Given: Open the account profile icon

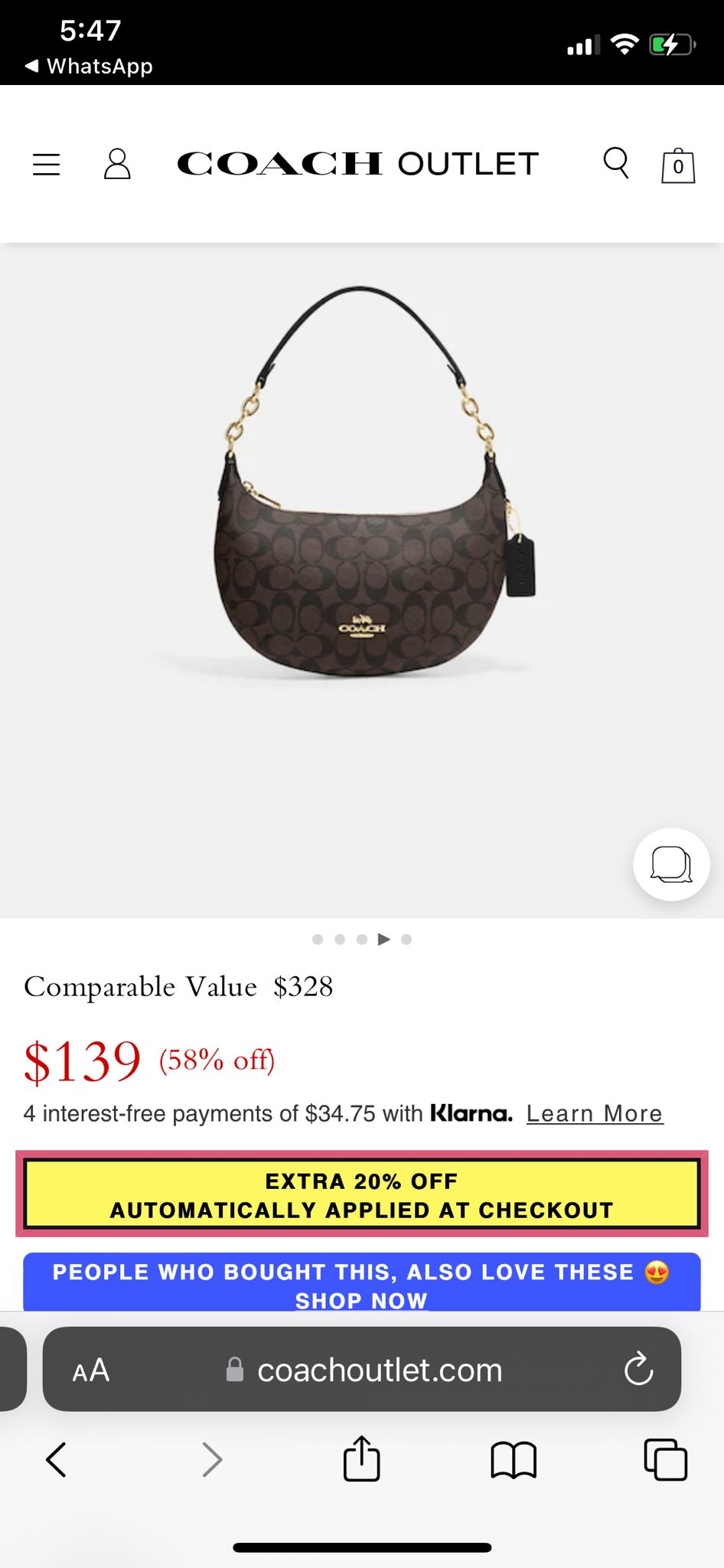Looking at the screenshot, I should point(117,164).
